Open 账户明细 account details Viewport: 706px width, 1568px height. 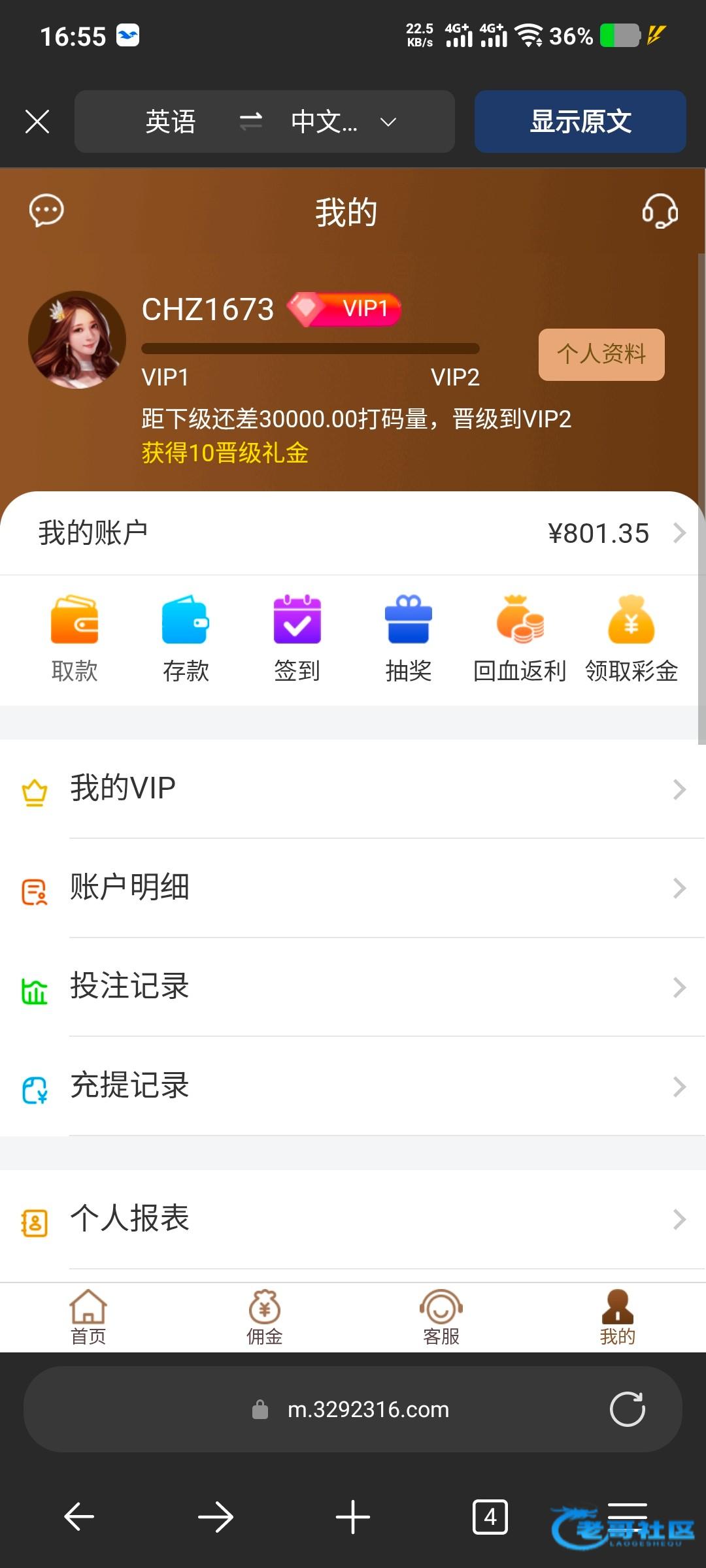(x=353, y=888)
